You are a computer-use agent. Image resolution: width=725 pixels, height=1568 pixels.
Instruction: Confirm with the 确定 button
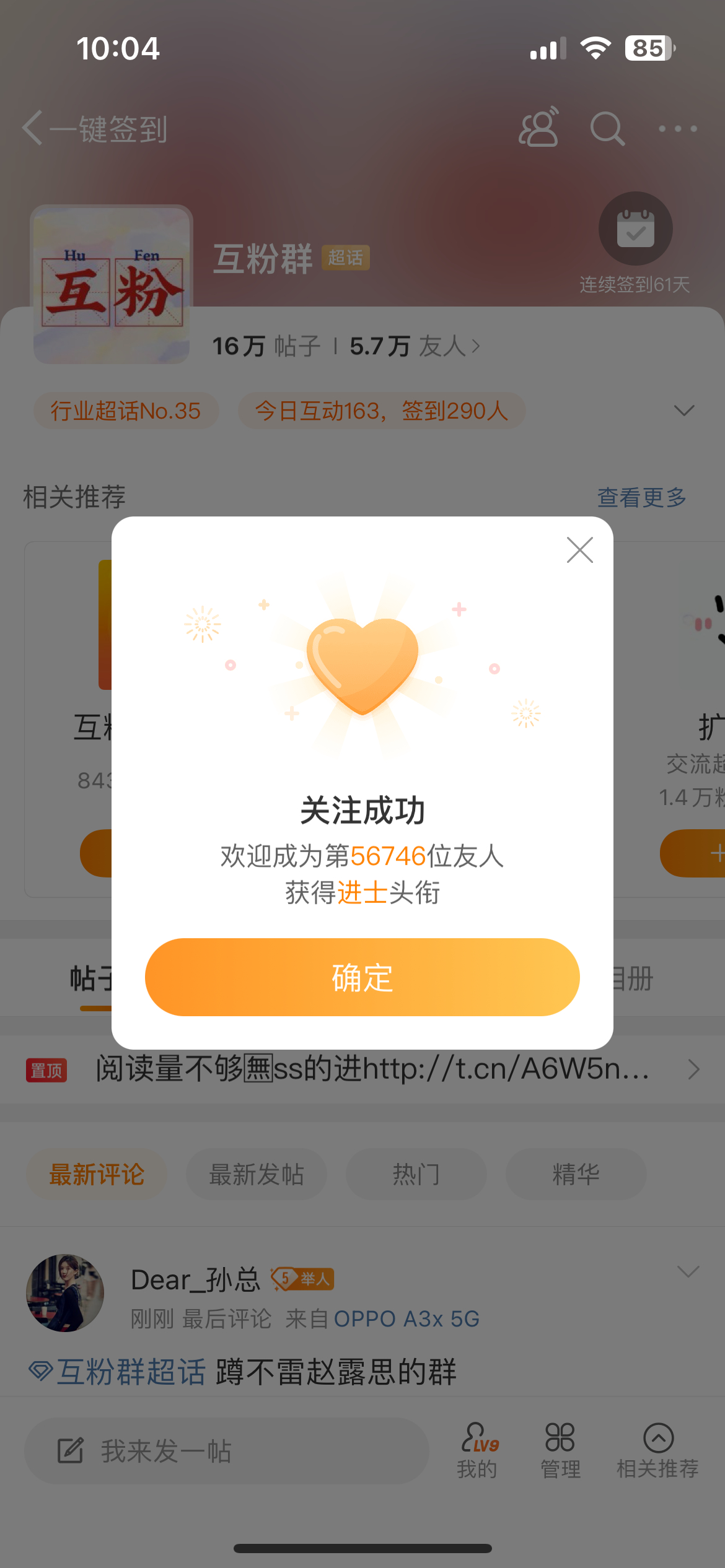362,977
